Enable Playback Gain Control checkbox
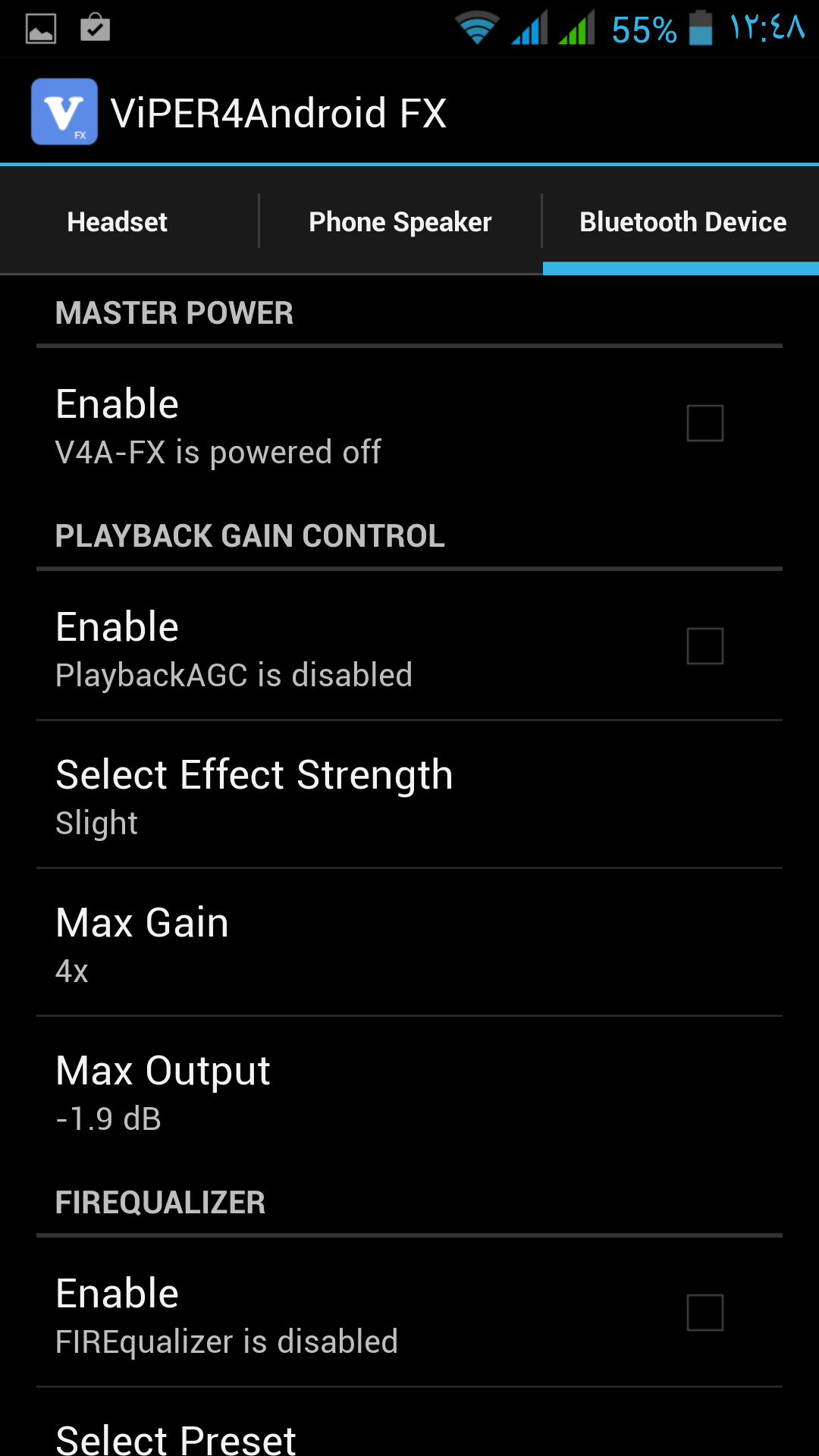Screen dimensions: 819x1456 704,646
